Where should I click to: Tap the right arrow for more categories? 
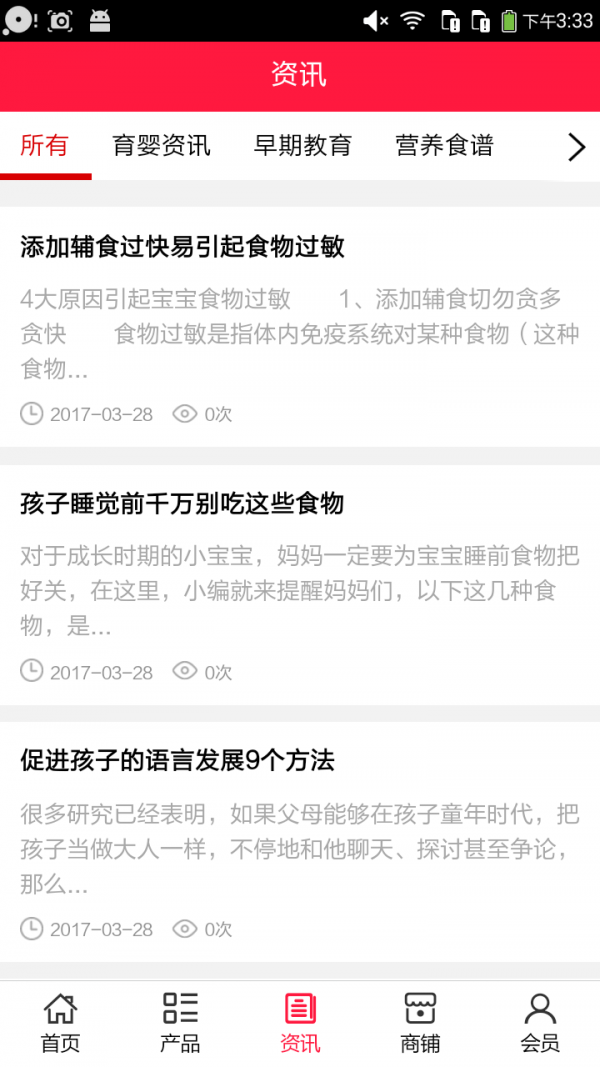(x=576, y=147)
